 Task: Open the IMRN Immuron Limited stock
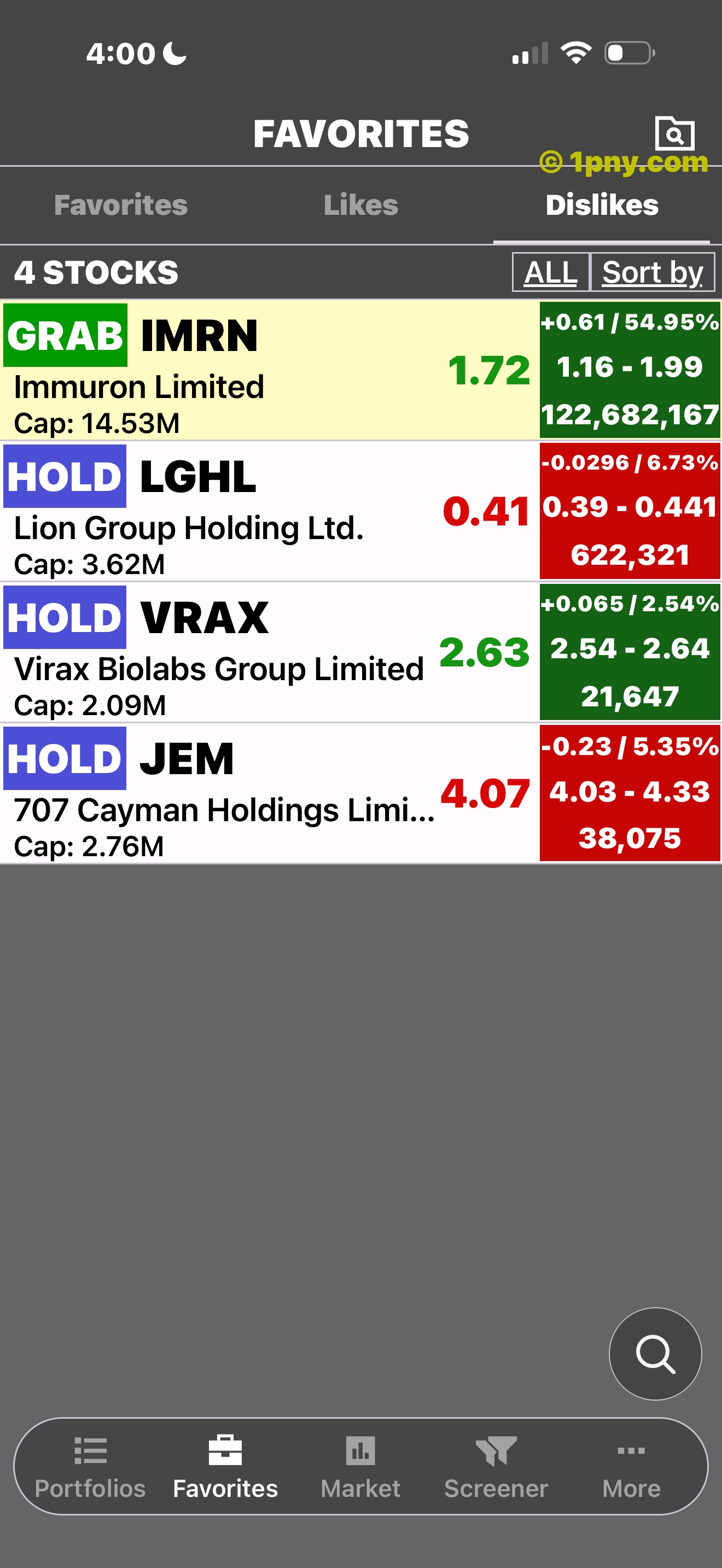coord(361,370)
